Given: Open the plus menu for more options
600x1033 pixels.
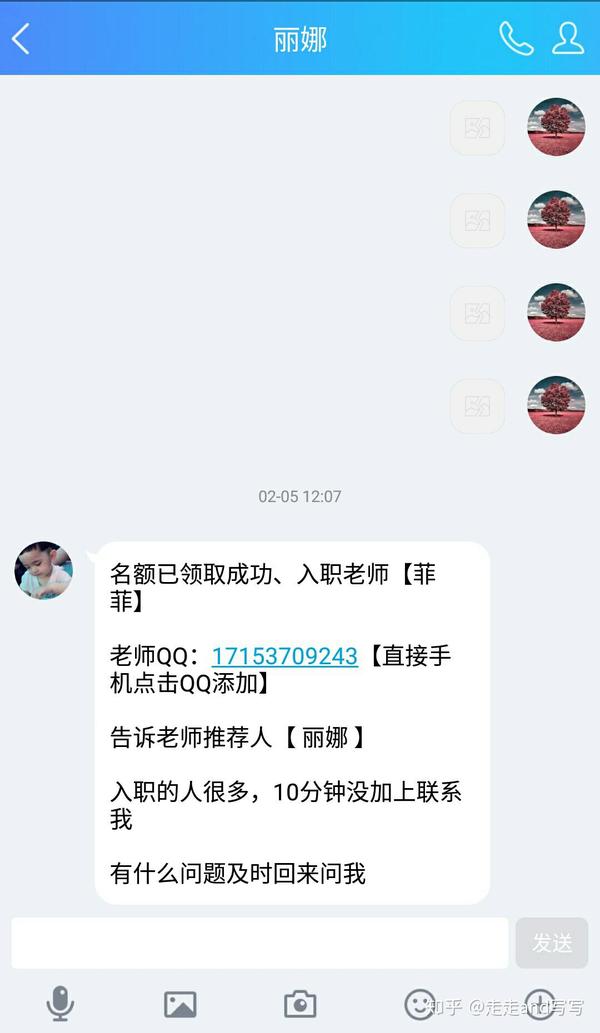Looking at the screenshot, I should (x=539, y=1003).
